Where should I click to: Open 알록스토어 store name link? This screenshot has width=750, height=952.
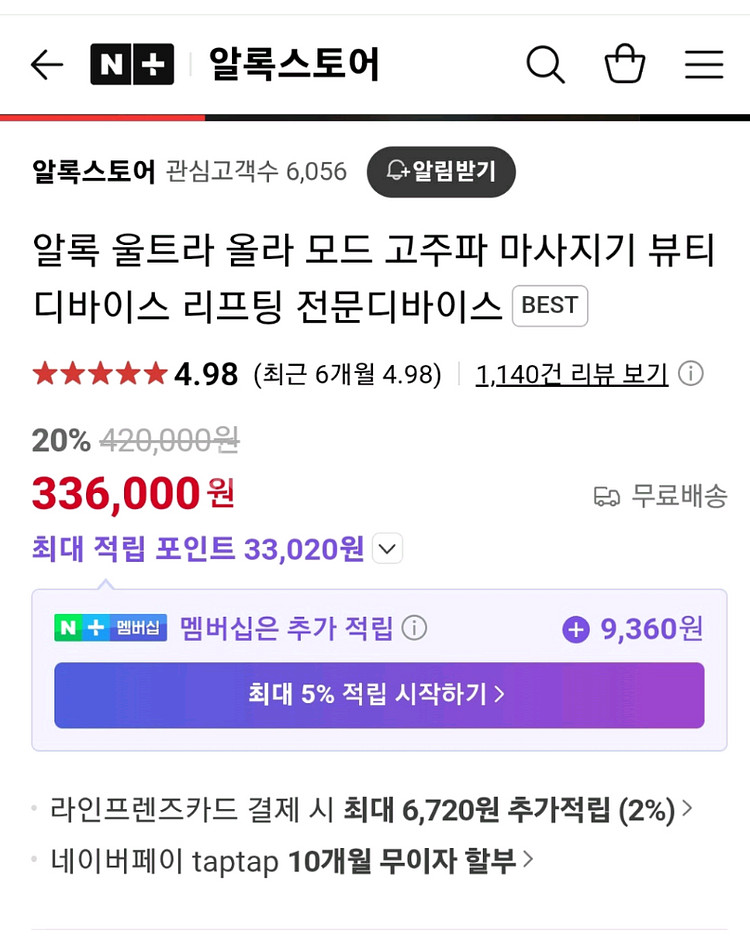coord(94,172)
